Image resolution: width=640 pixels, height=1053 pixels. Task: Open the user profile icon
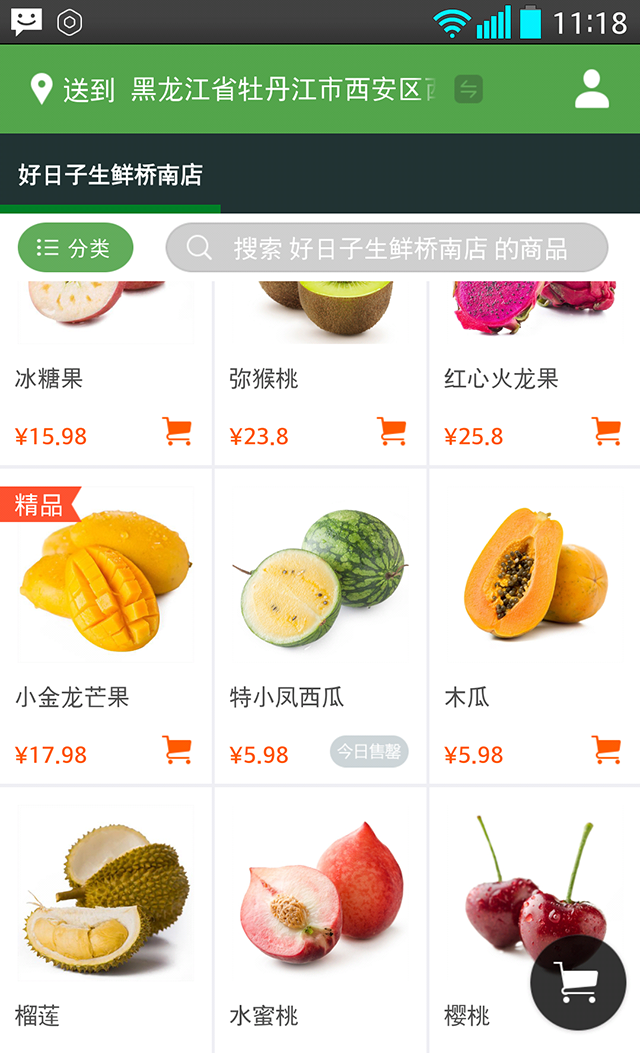[591, 89]
